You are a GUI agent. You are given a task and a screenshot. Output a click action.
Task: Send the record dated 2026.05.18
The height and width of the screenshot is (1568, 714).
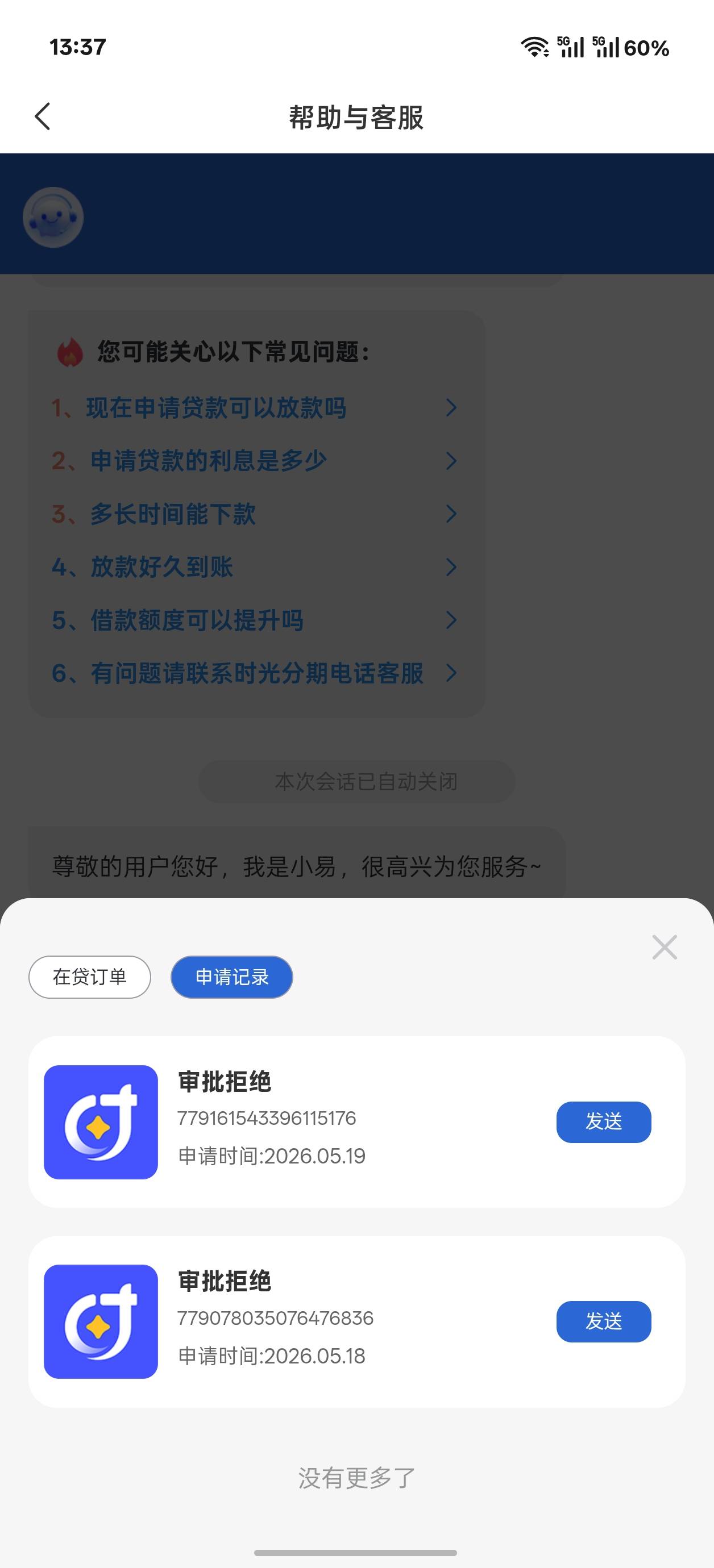604,1321
